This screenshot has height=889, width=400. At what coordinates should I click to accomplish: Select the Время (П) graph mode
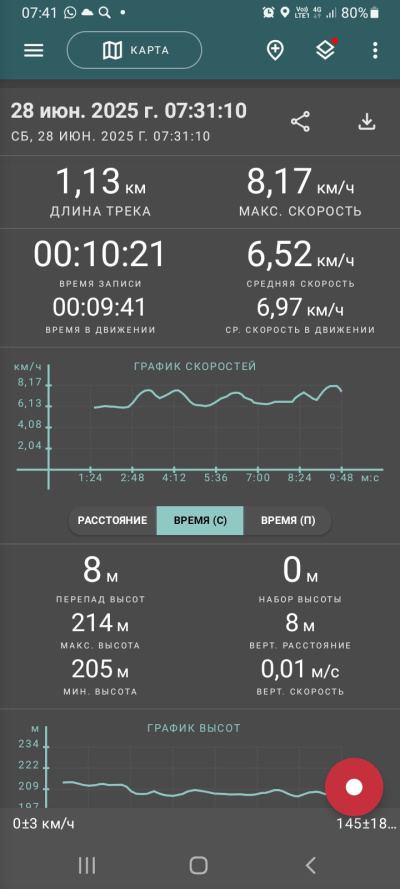(x=288, y=520)
